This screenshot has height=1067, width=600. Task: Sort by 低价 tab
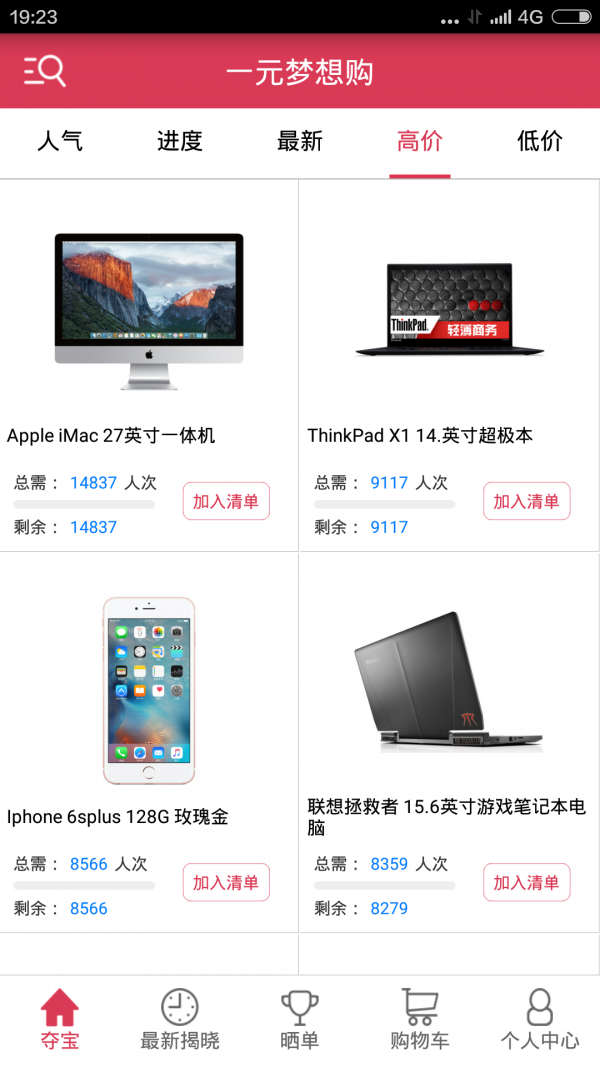(540, 141)
